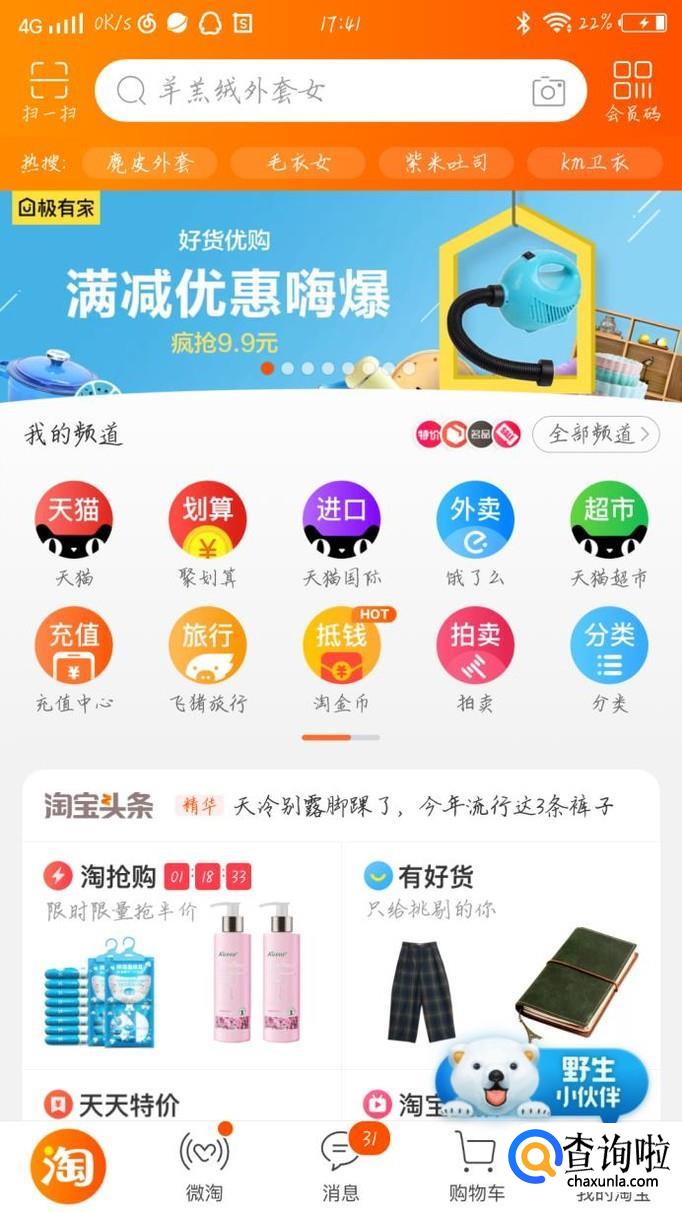Select hot search chip 毛衣女
This screenshot has height=1212, width=682.
tap(298, 162)
